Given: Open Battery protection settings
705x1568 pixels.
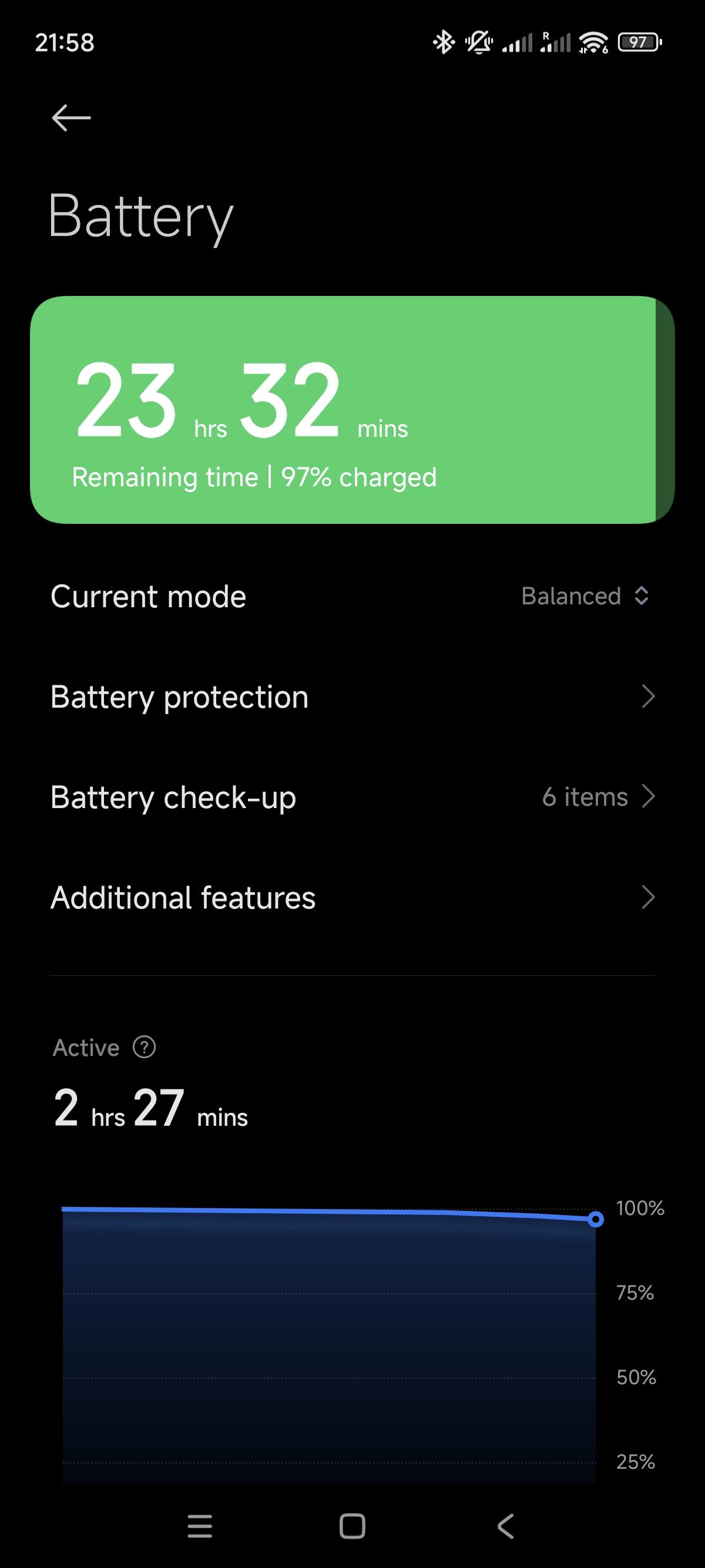Looking at the screenshot, I should (x=352, y=696).
